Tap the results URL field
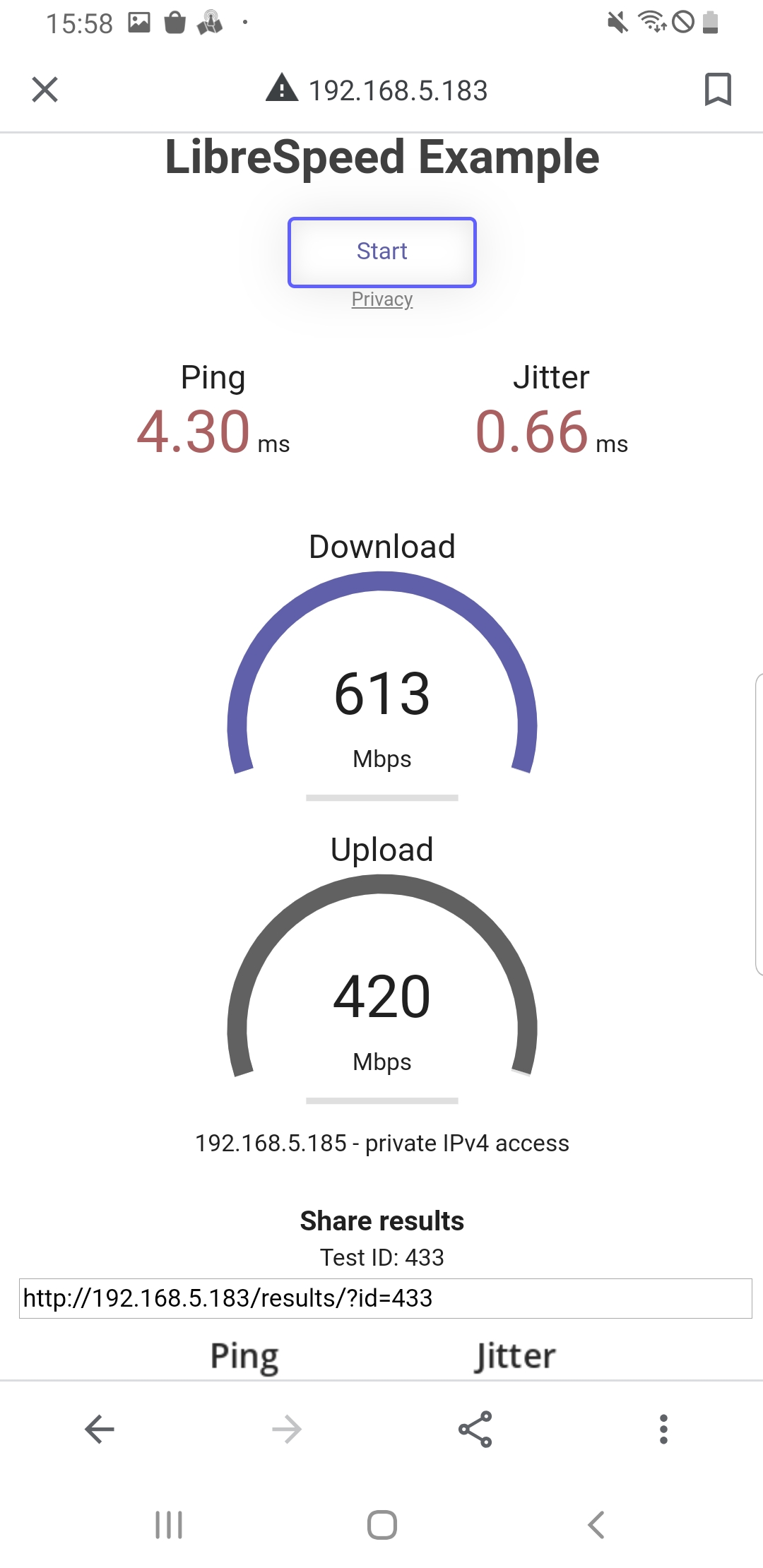763x1568 pixels. [386, 1298]
